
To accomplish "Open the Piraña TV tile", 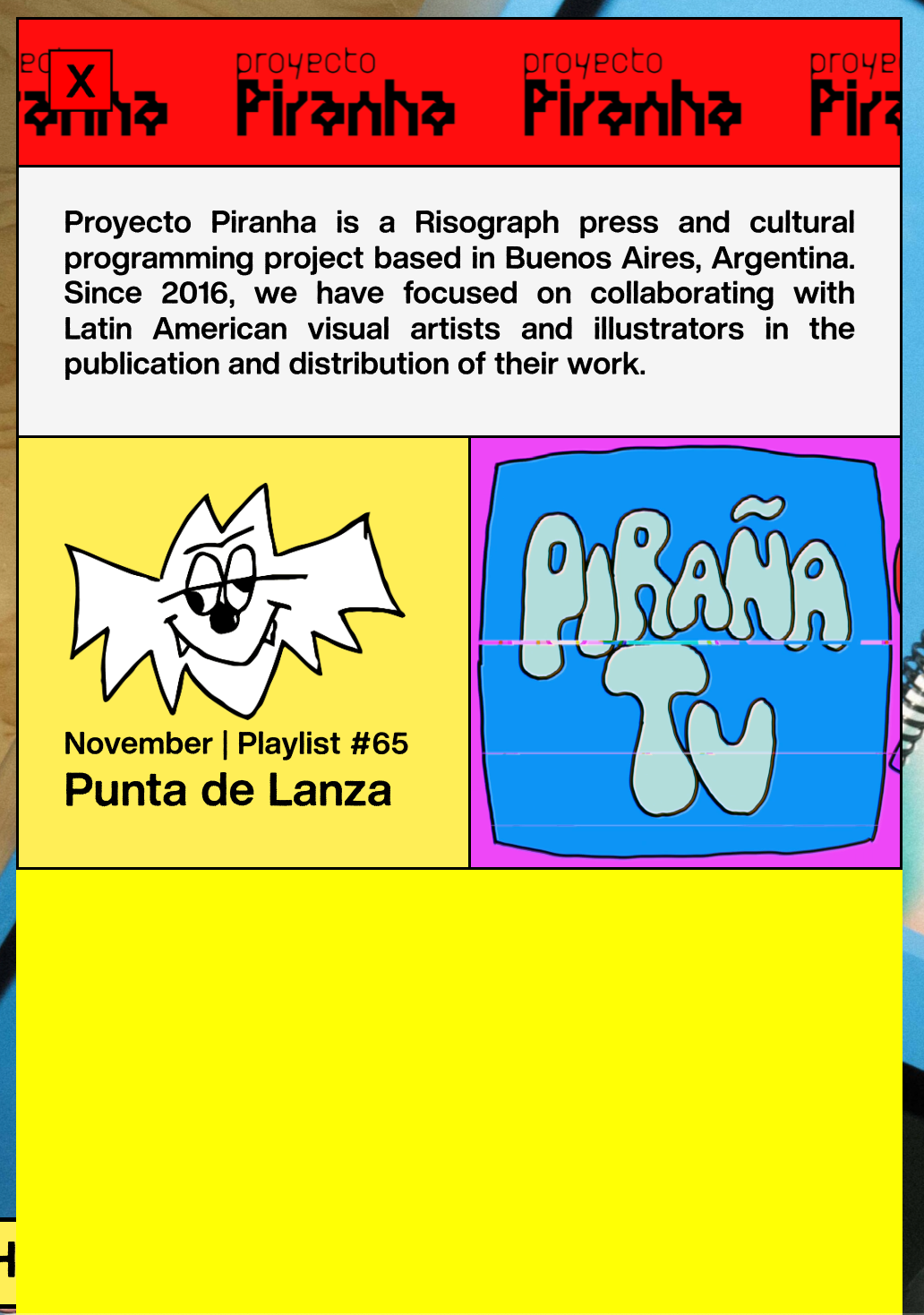I will click(687, 649).
